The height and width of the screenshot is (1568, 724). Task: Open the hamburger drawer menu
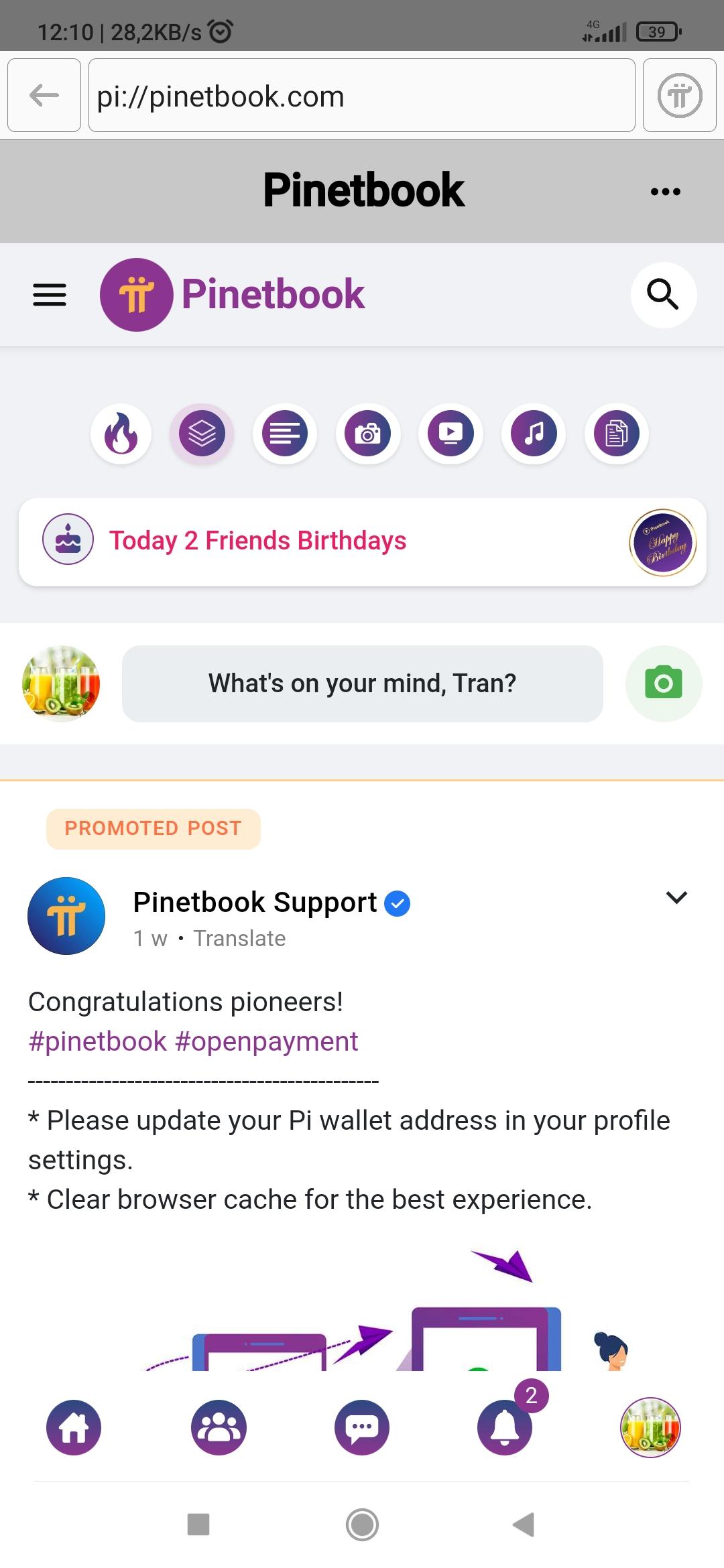[x=50, y=294]
